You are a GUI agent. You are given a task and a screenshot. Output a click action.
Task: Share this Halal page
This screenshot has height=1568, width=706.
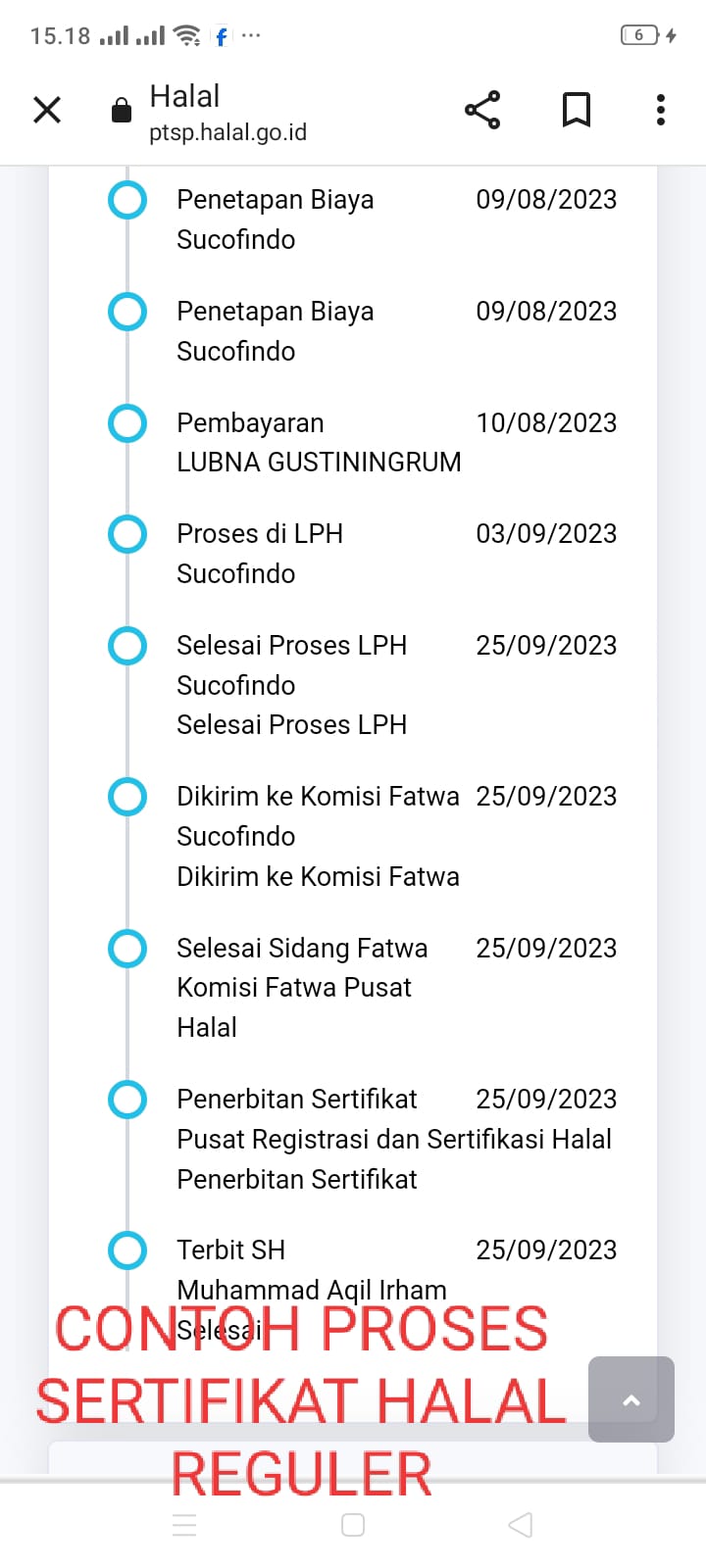point(482,110)
